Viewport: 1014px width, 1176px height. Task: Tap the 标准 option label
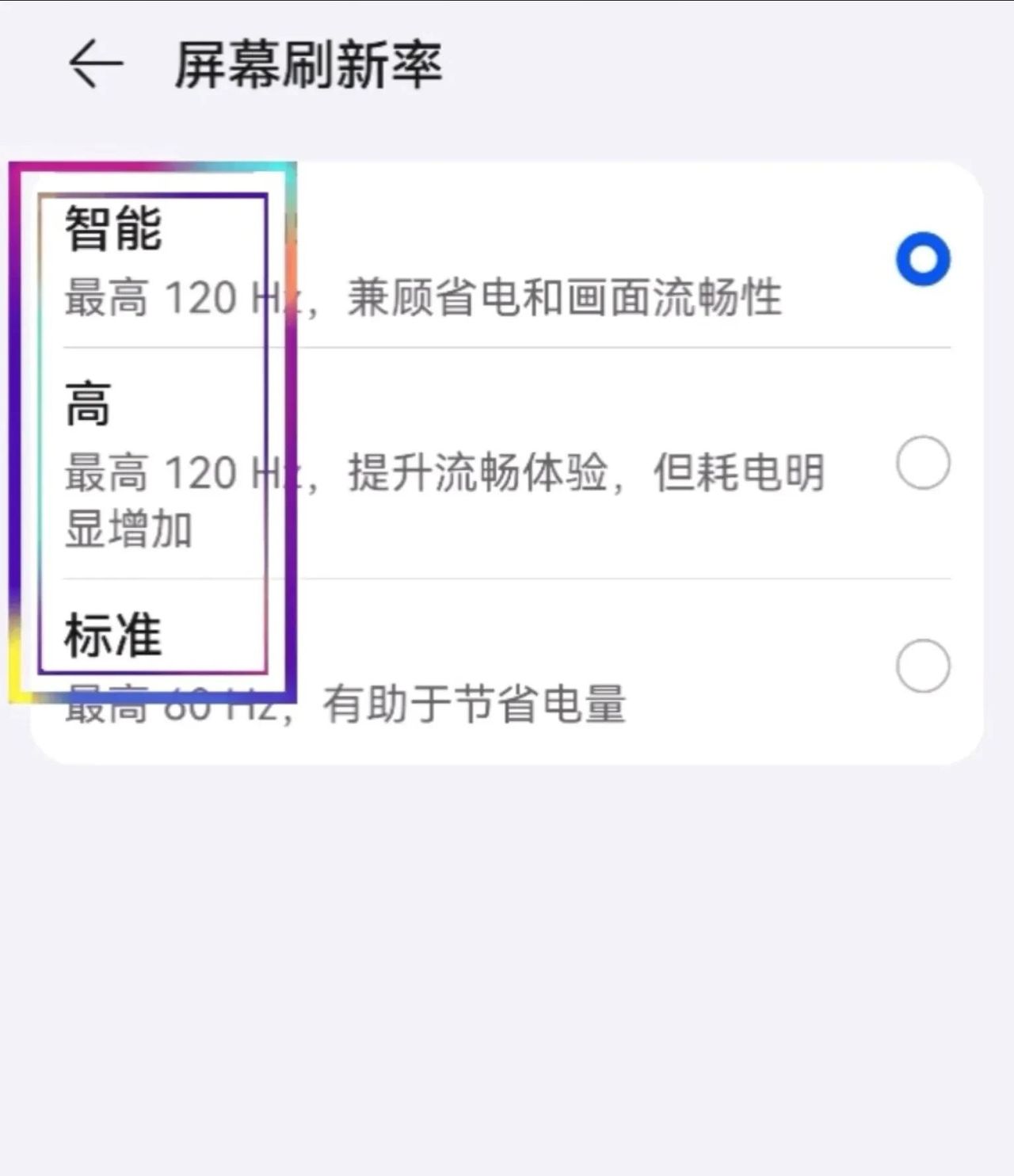click(x=111, y=634)
